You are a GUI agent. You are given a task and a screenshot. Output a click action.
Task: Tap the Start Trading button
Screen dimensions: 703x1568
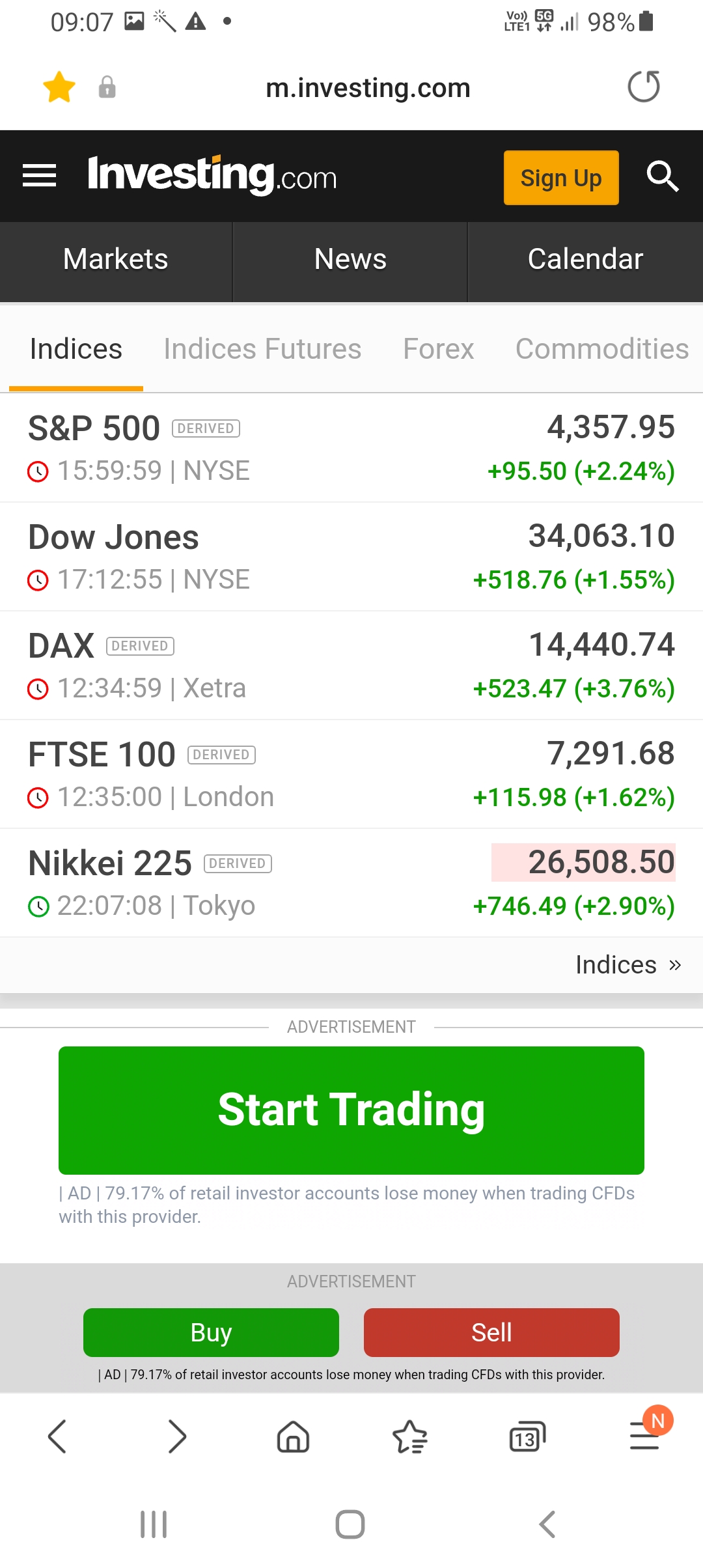tap(351, 1110)
